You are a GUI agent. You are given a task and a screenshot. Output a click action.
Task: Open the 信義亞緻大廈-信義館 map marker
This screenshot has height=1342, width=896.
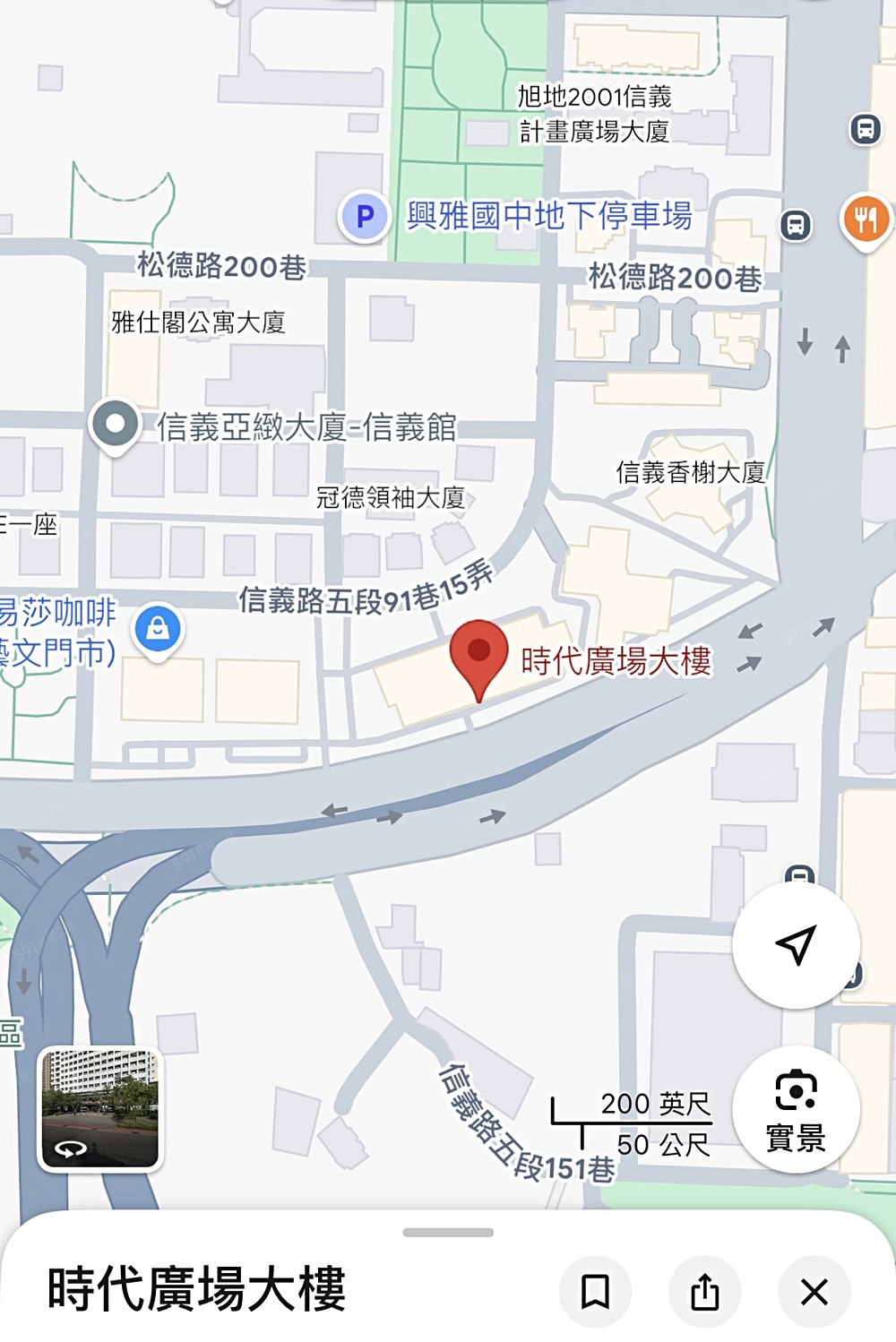116,425
